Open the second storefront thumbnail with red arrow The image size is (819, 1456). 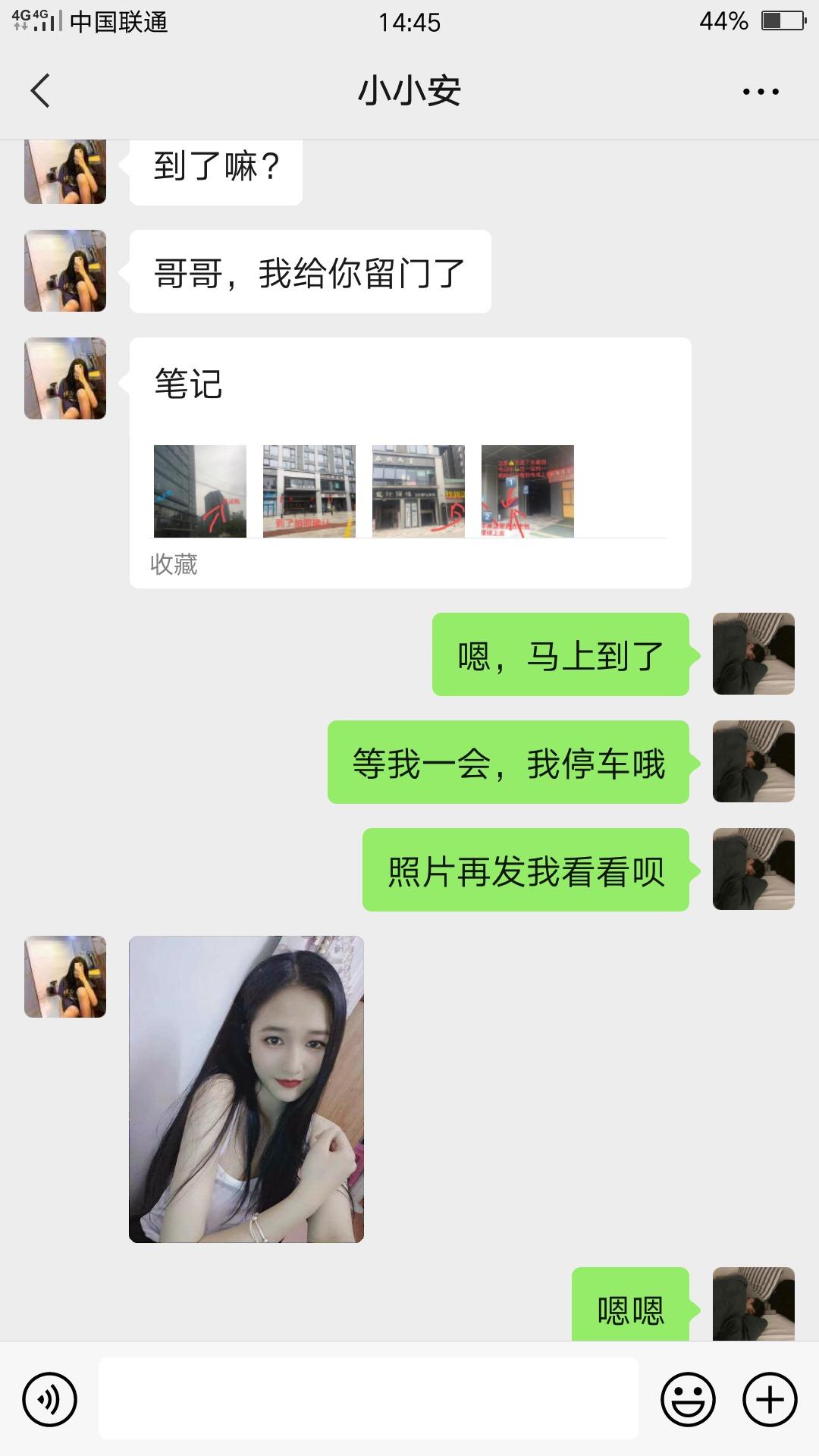pyautogui.click(x=309, y=491)
